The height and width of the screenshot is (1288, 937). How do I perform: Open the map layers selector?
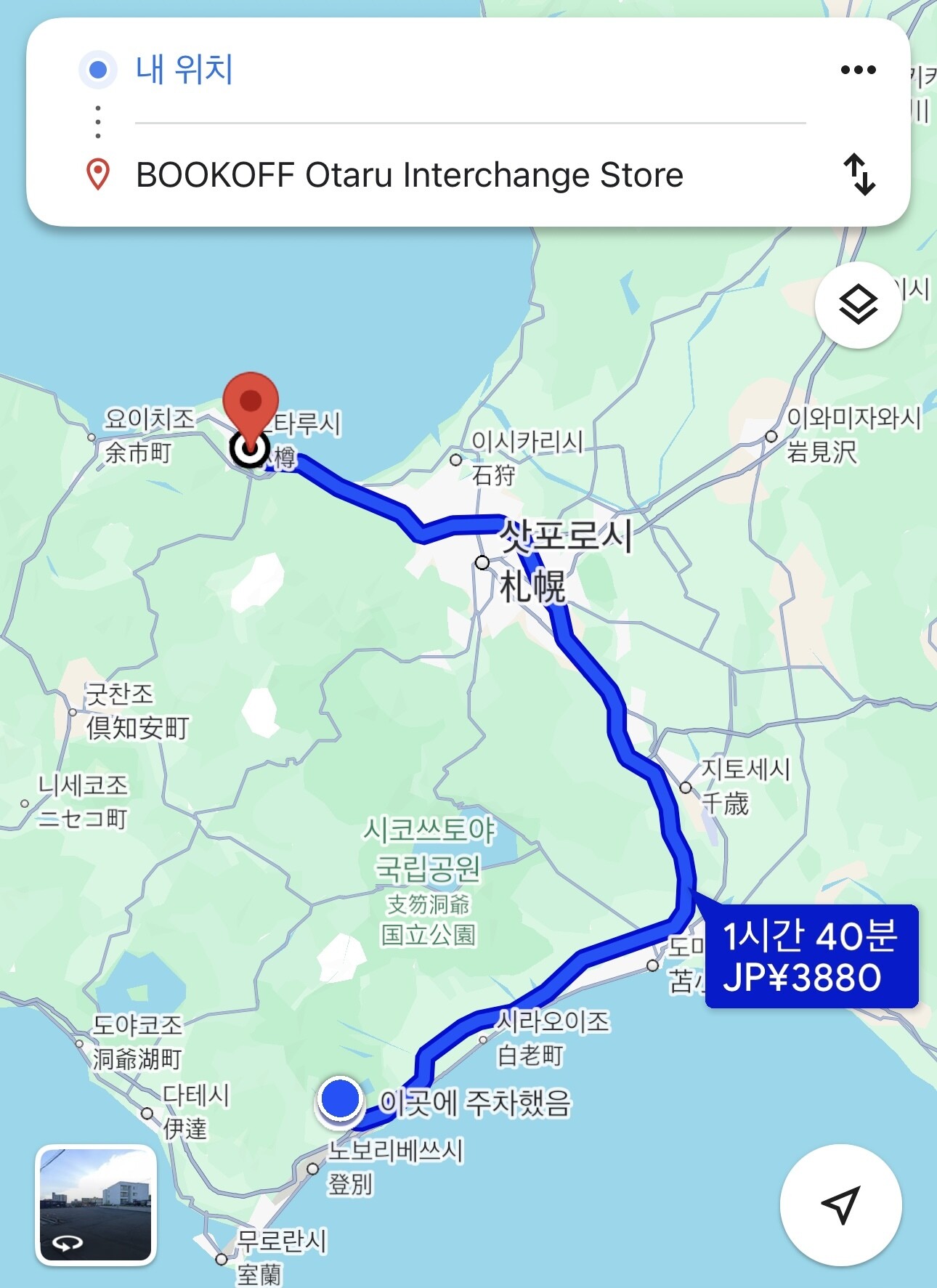(x=859, y=305)
